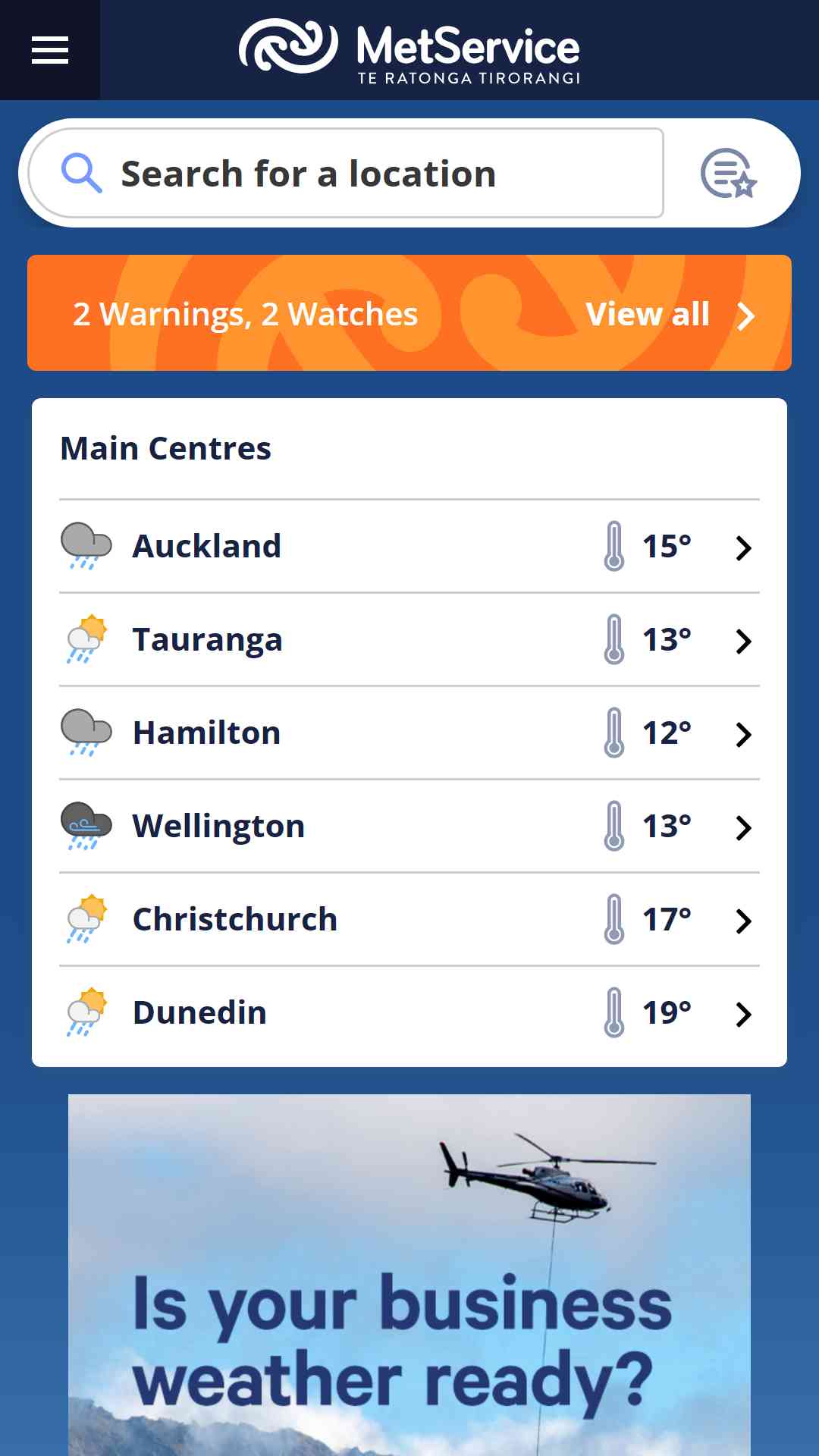819x1456 pixels.
Task: Open the Christchurch forecast row
Action: point(409,919)
